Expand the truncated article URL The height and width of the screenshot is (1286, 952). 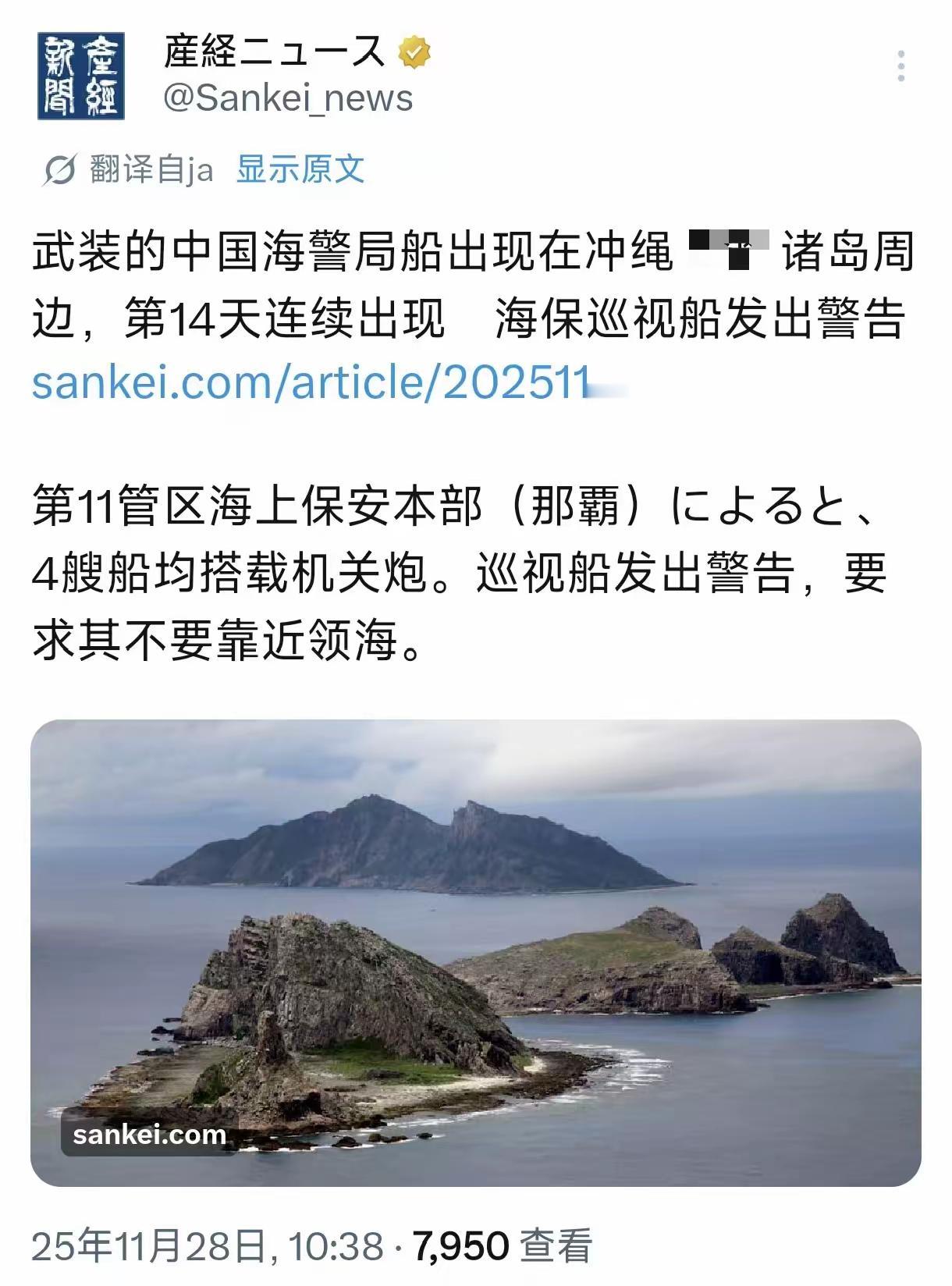pos(328,382)
